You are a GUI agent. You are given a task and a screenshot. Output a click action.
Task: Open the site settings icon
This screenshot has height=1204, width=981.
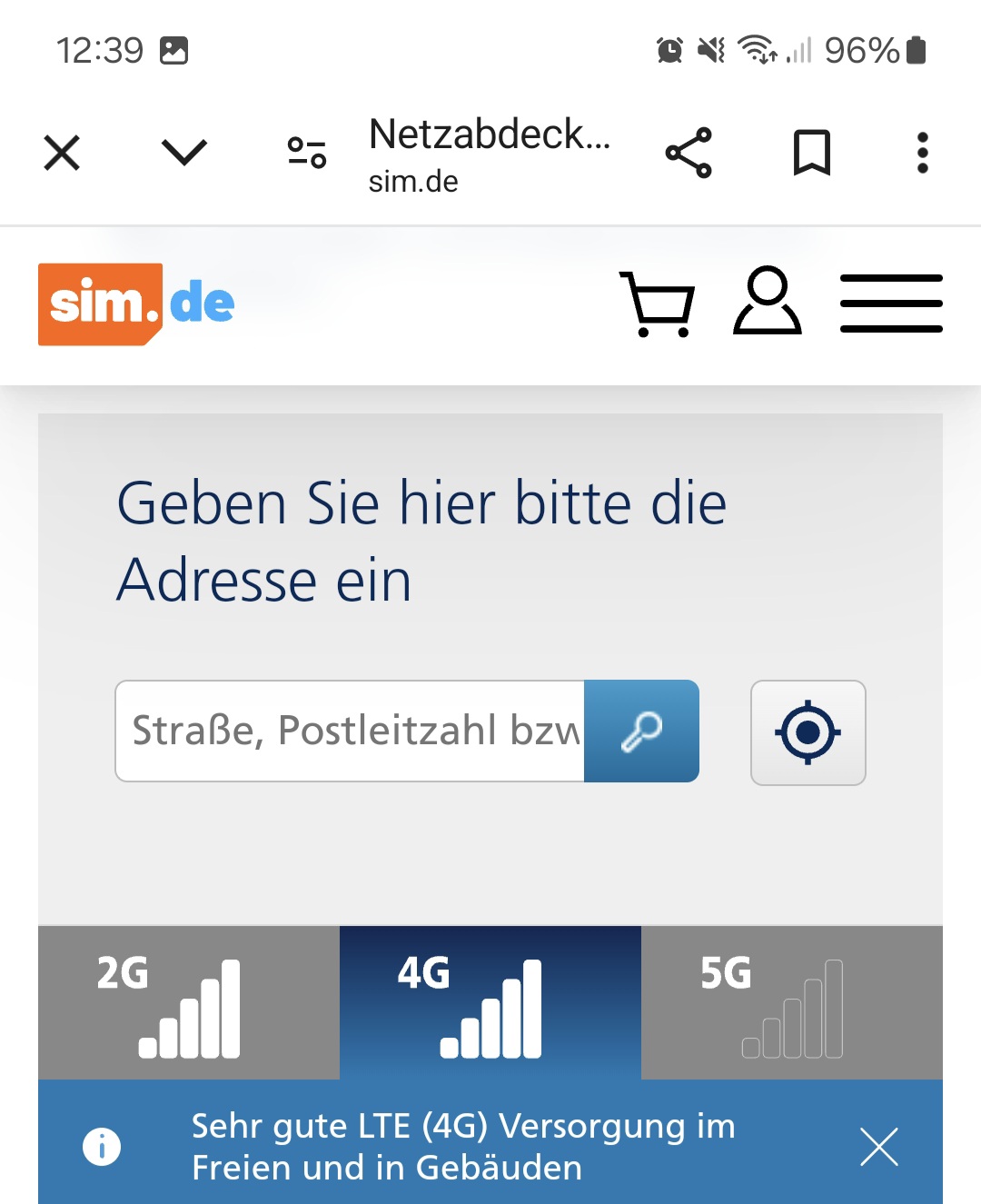(x=307, y=153)
